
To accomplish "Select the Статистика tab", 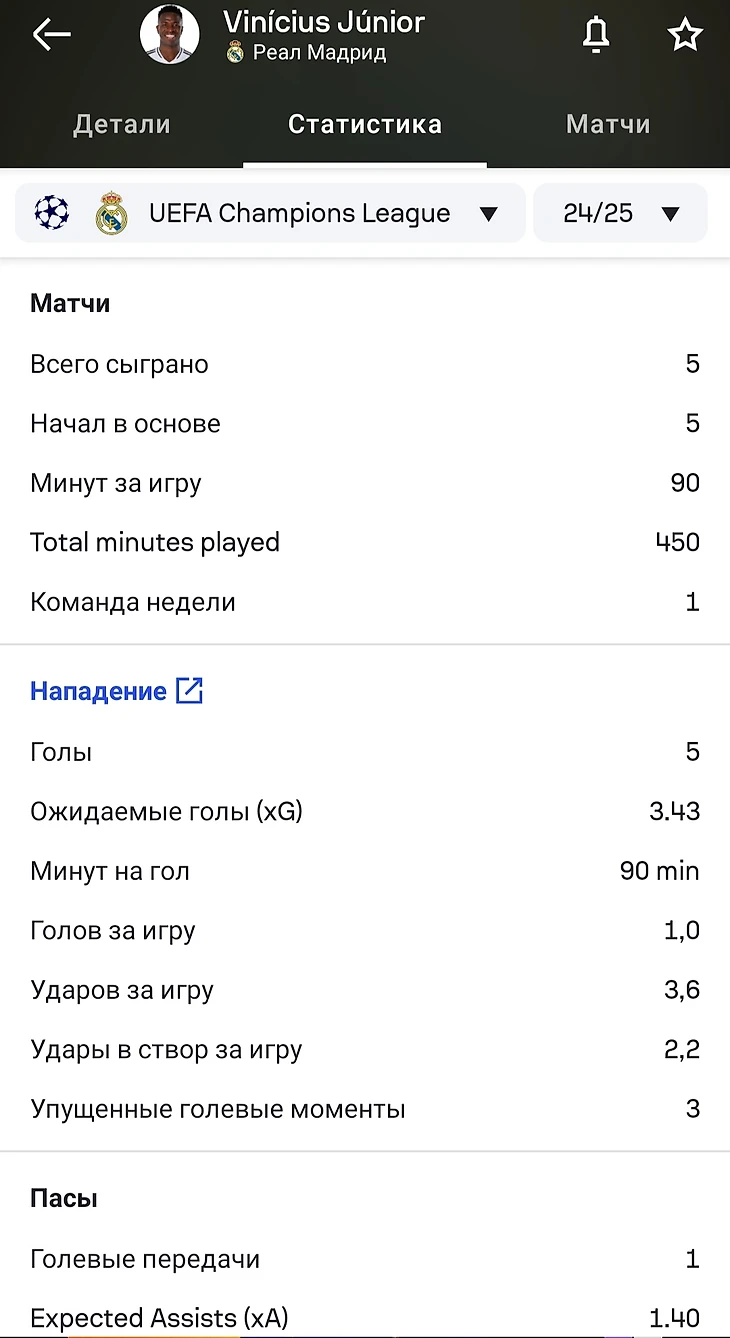I will coord(365,124).
